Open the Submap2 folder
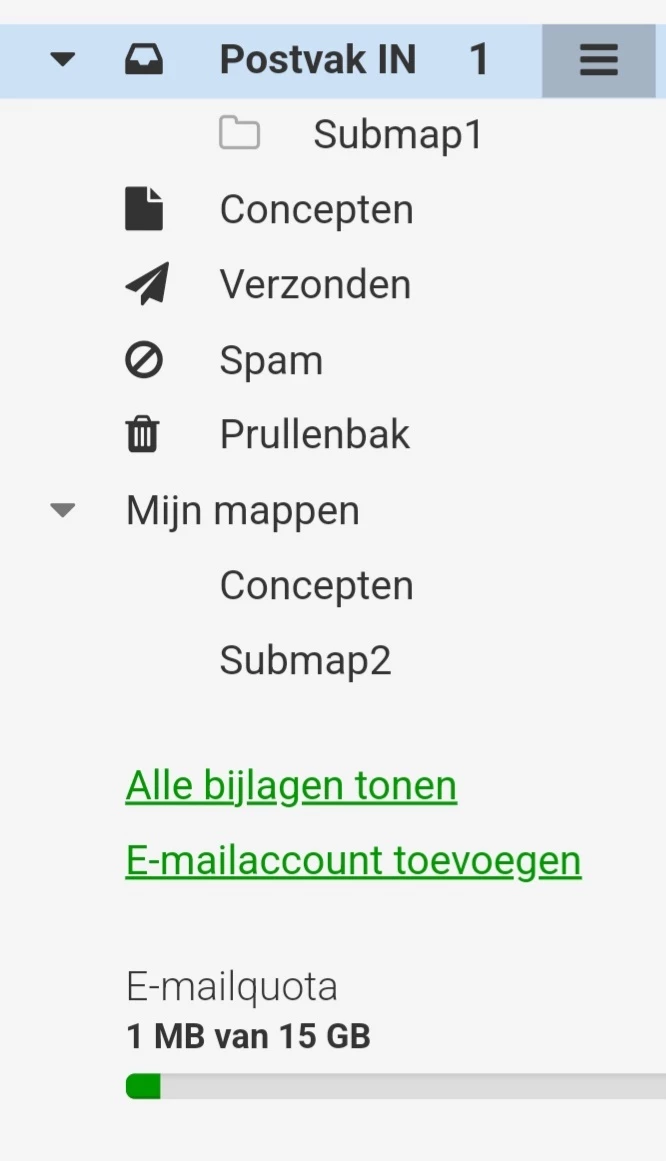 pos(305,661)
